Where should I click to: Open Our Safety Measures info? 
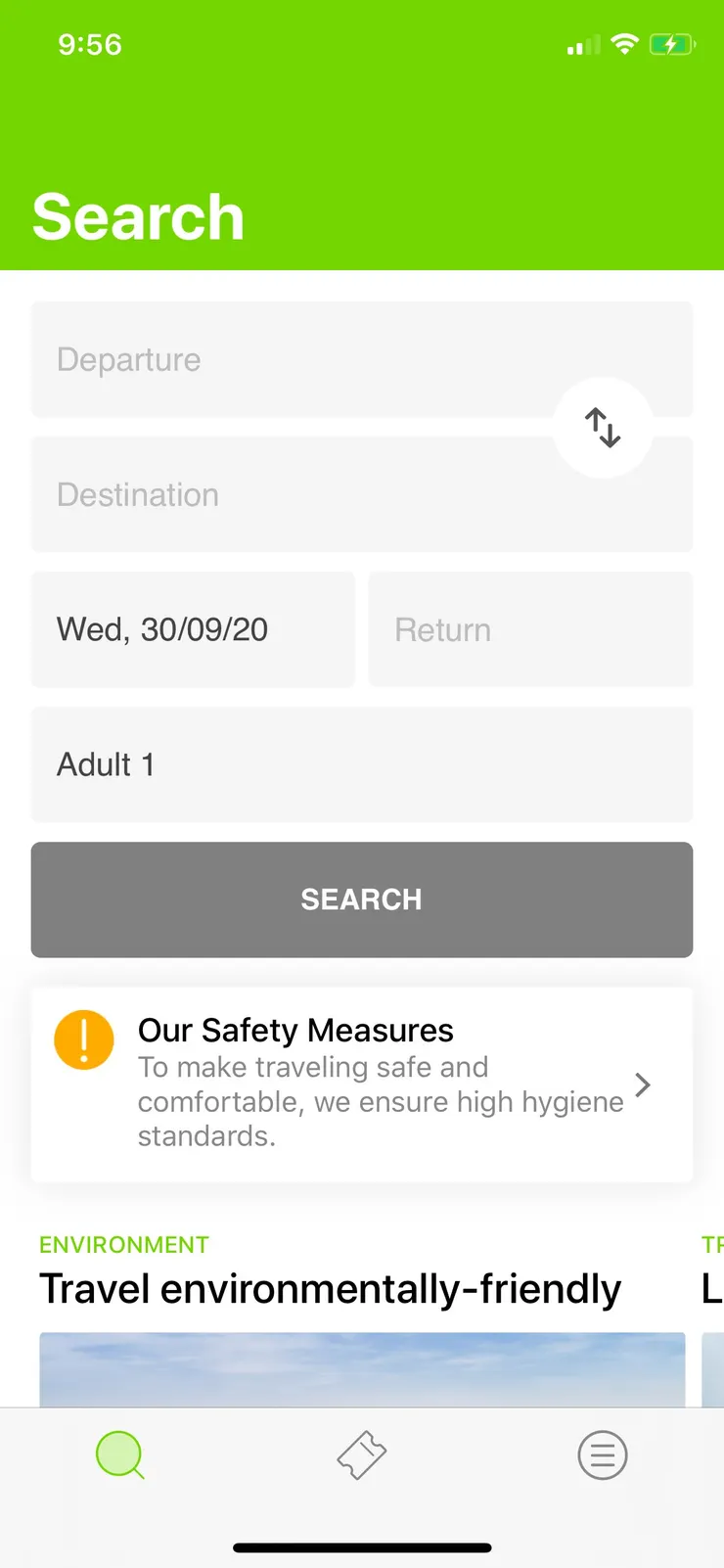(362, 1084)
